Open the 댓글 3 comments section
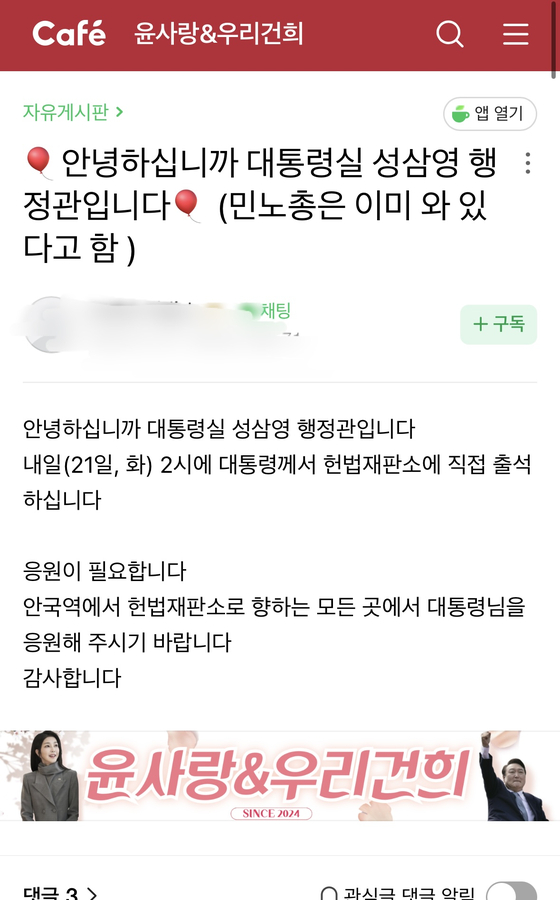The height and width of the screenshot is (900, 560). [60, 893]
